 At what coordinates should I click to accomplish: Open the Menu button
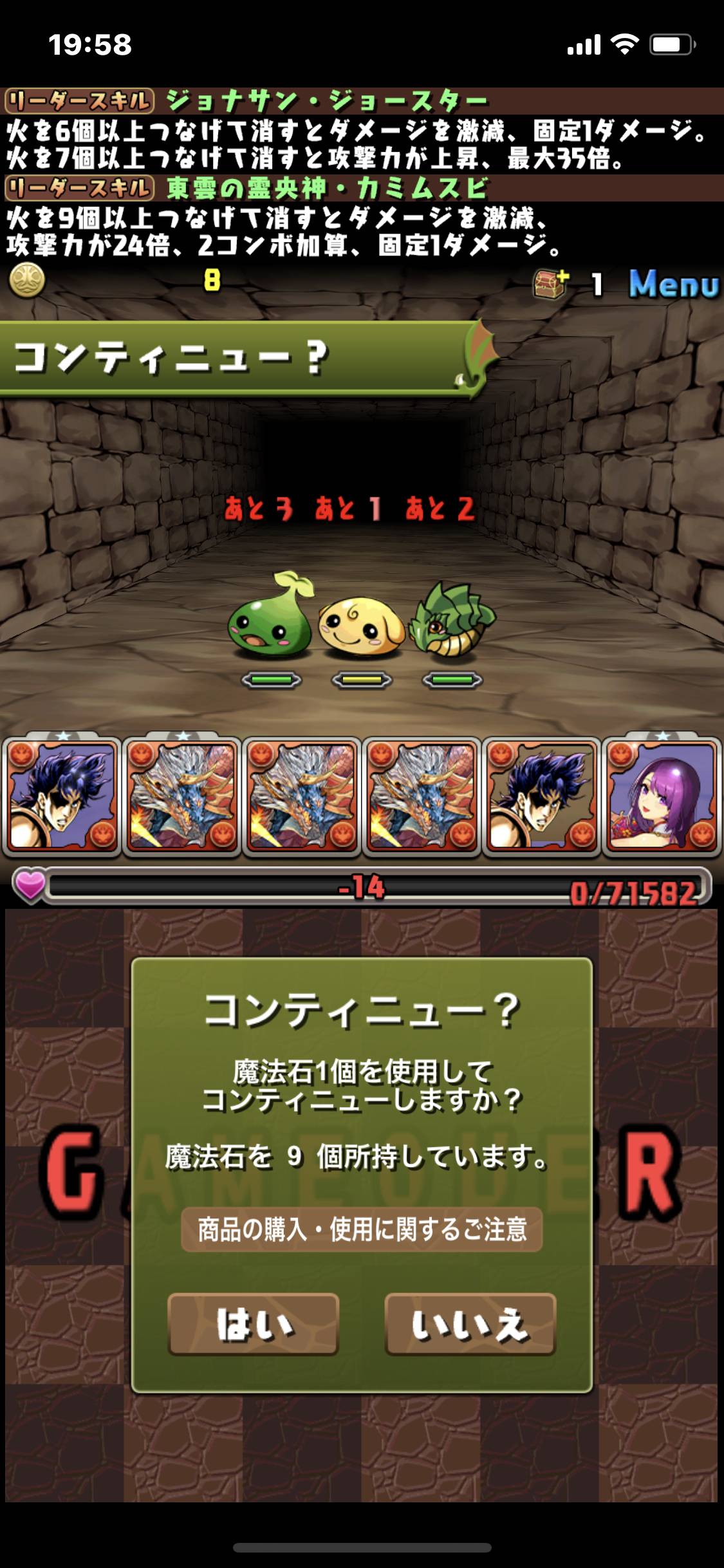673,284
